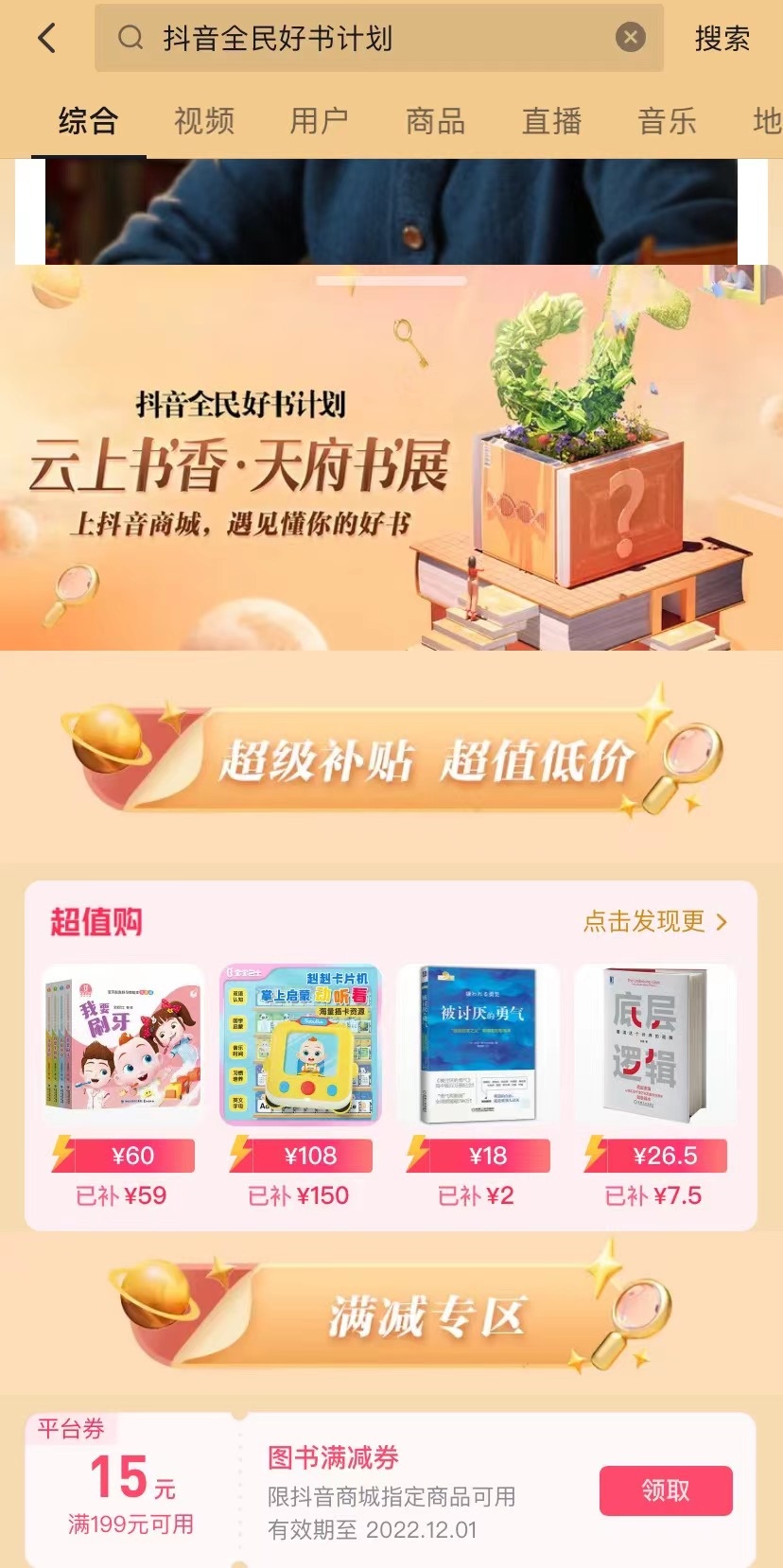Viewport: 783px width, 1568px height.
Task: Open 底层逻辑 book priced ¥26.5
Action: point(654,1045)
